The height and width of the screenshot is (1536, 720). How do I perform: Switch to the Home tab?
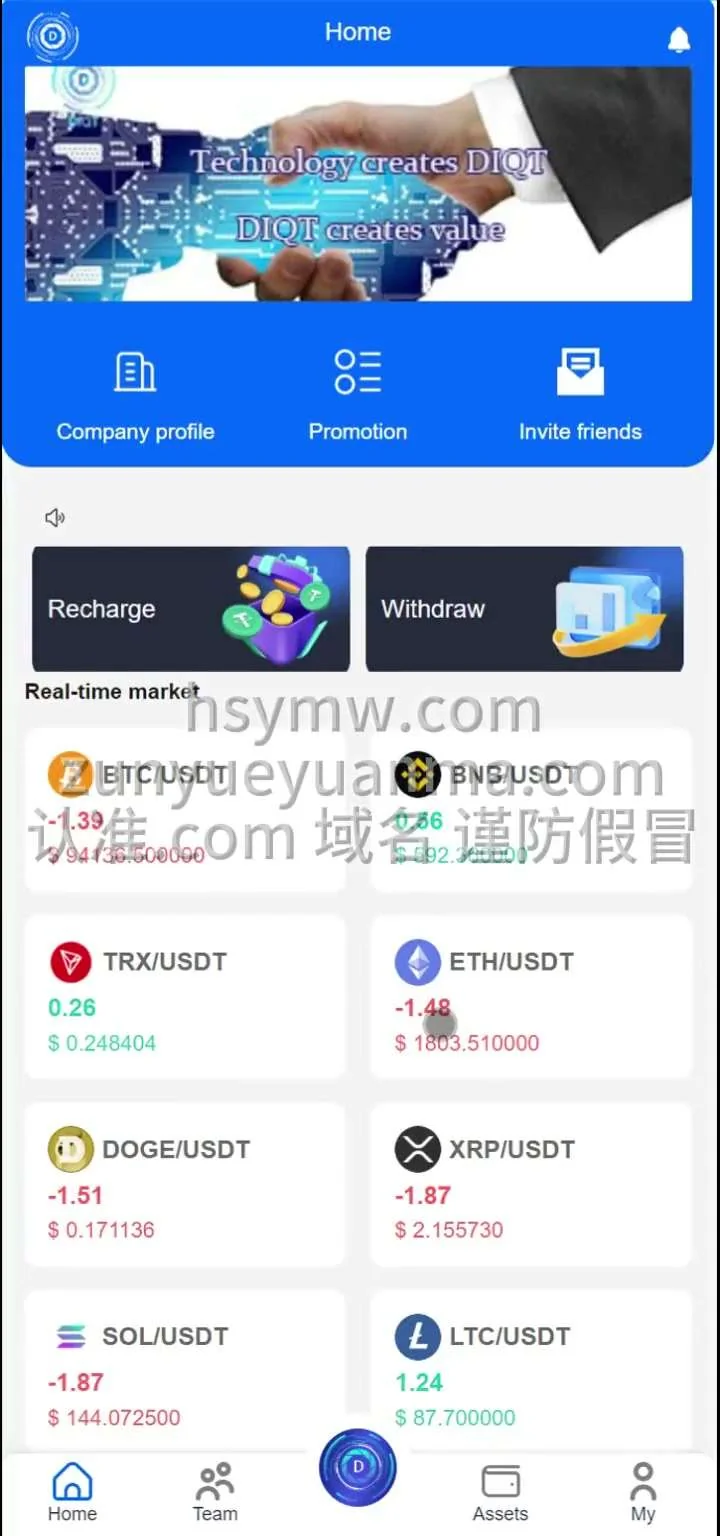(72, 1492)
